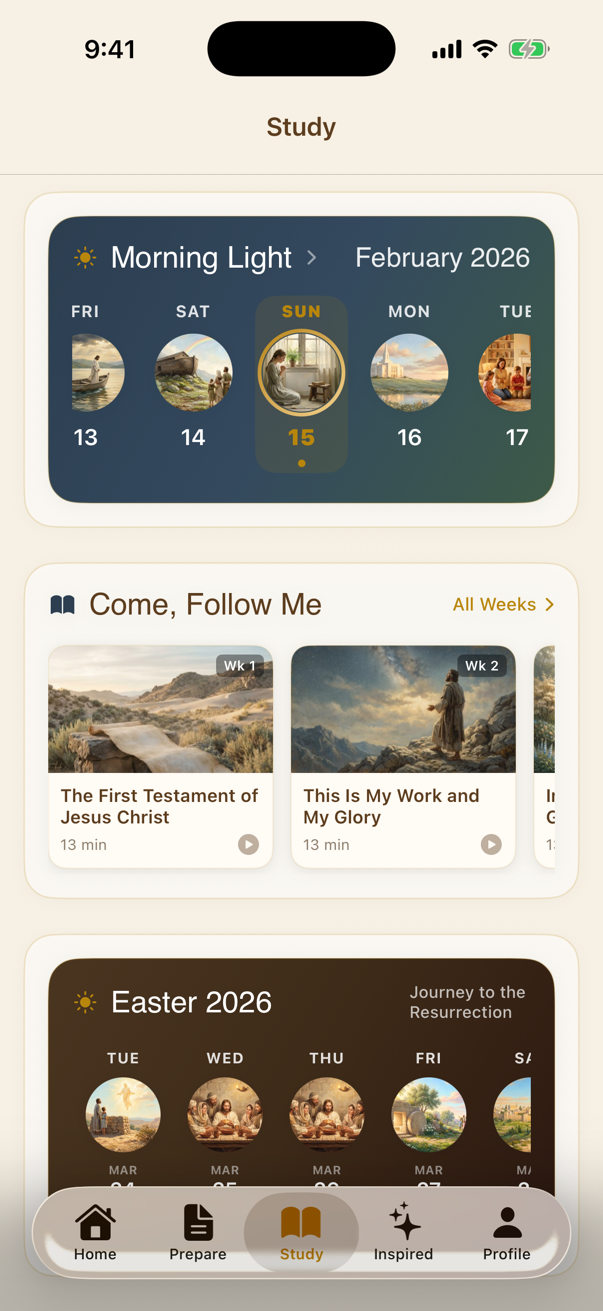Open This Is My Work and My Glory

(403, 740)
